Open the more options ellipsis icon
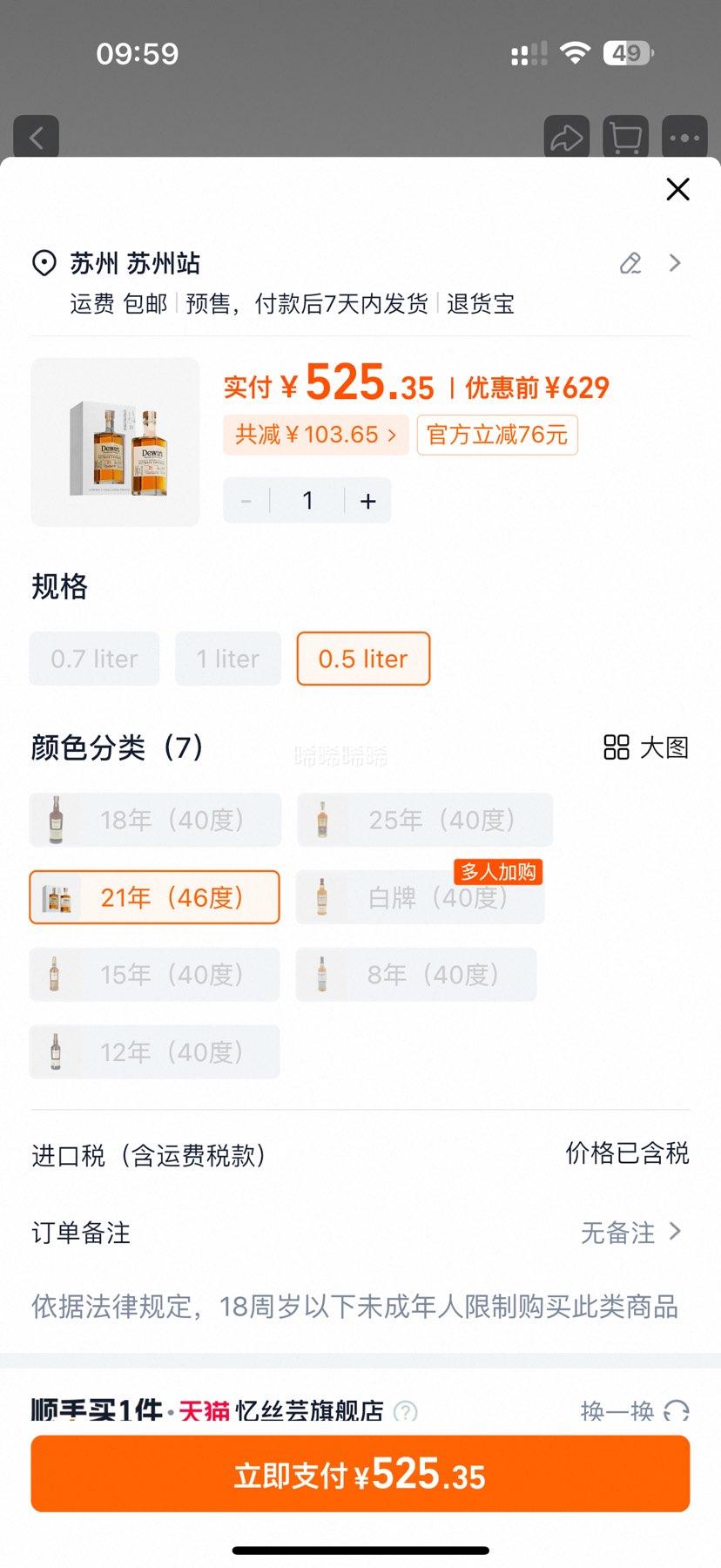721x1568 pixels. pos(684,137)
